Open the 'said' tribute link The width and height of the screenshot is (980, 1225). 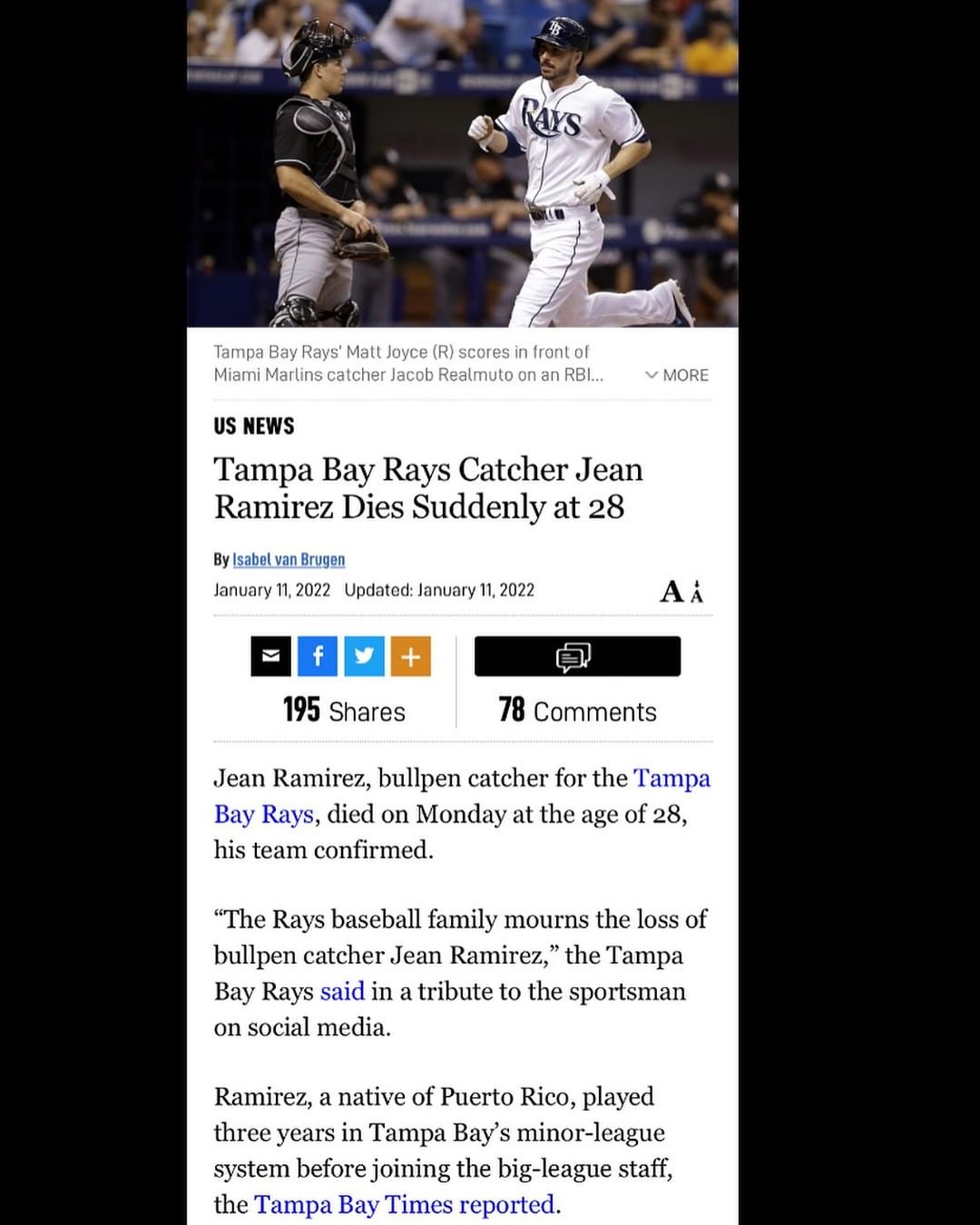pos(342,991)
